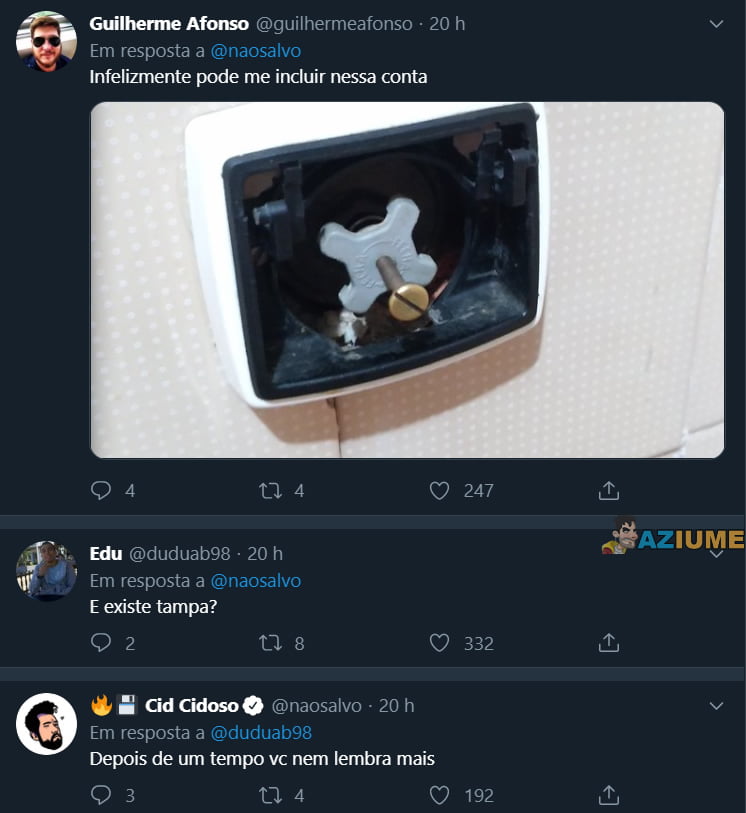The width and height of the screenshot is (746, 813).
Task: Open Guilherme Afonso's profile picture
Action: [x=46, y=41]
